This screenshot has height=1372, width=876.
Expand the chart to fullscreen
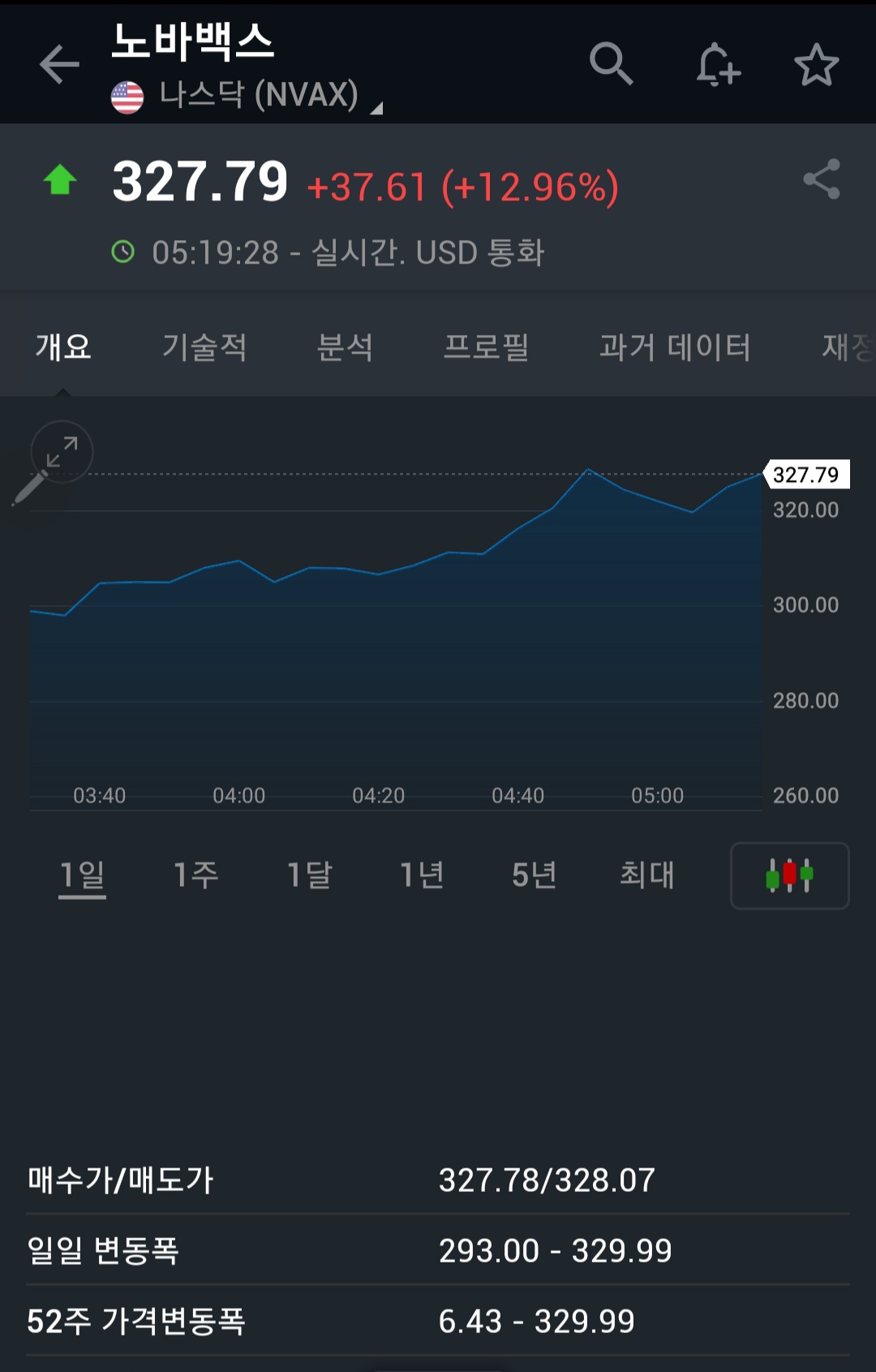point(62,452)
